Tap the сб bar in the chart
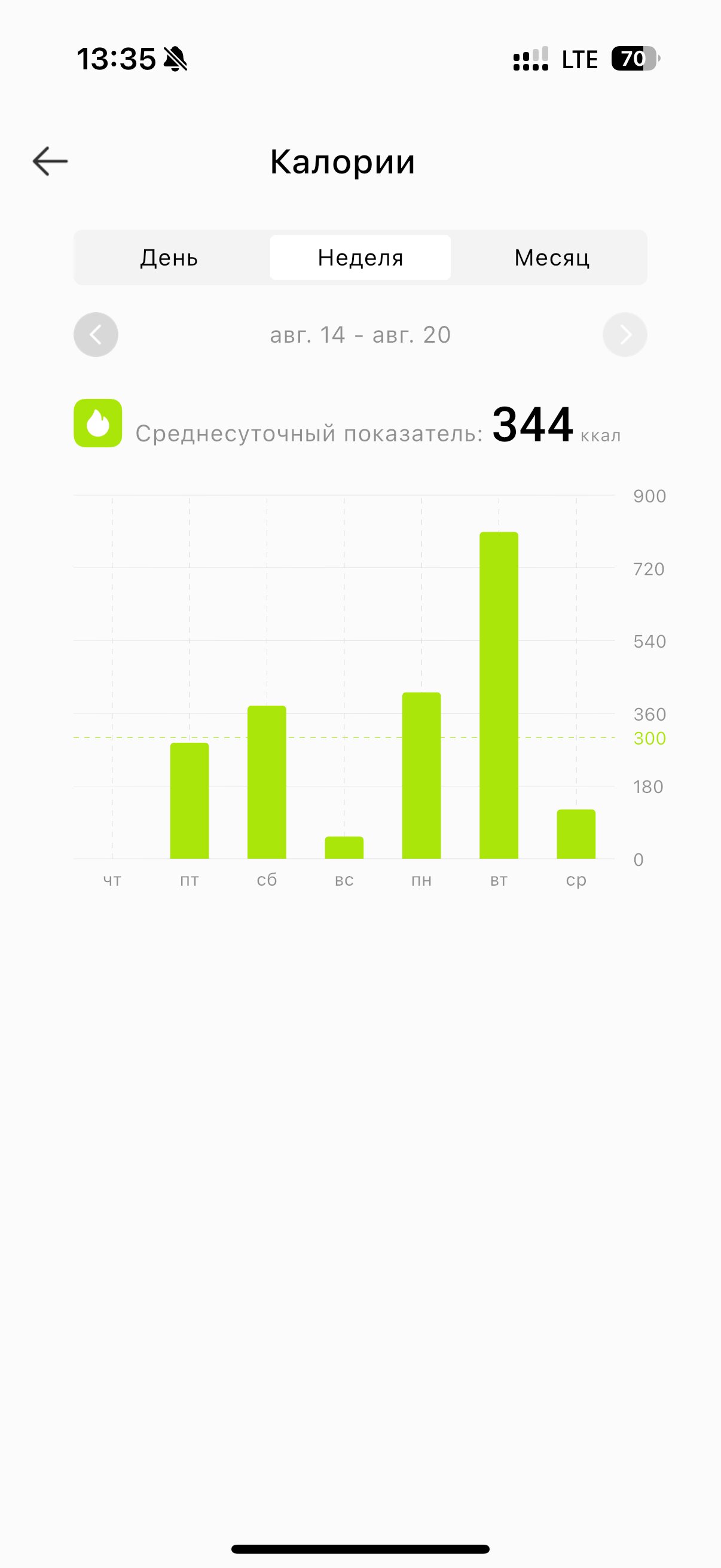This screenshot has width=721, height=1568. pos(267,782)
